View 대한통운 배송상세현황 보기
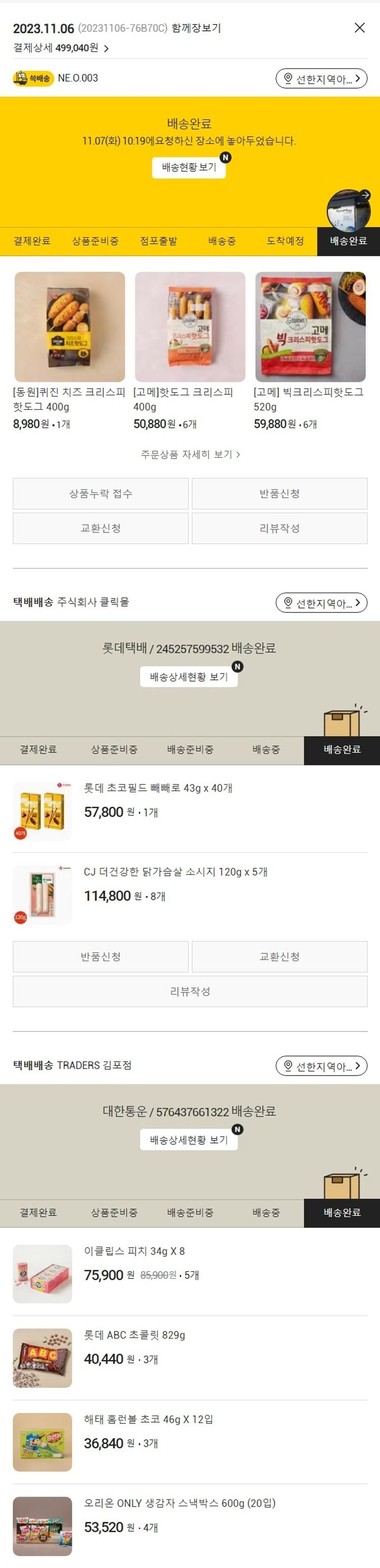380x1568 pixels. pos(189,1139)
